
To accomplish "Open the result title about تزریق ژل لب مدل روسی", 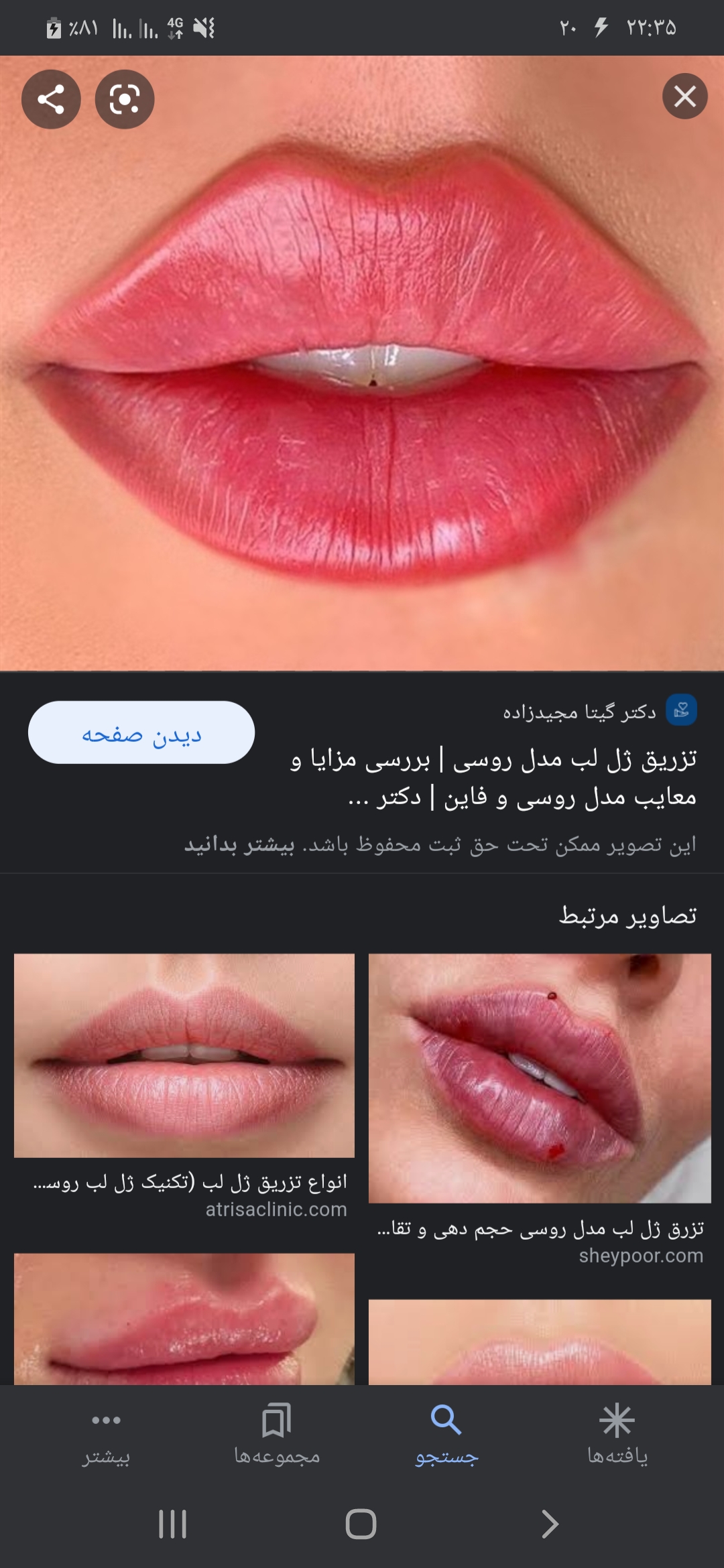I will (x=494, y=778).
